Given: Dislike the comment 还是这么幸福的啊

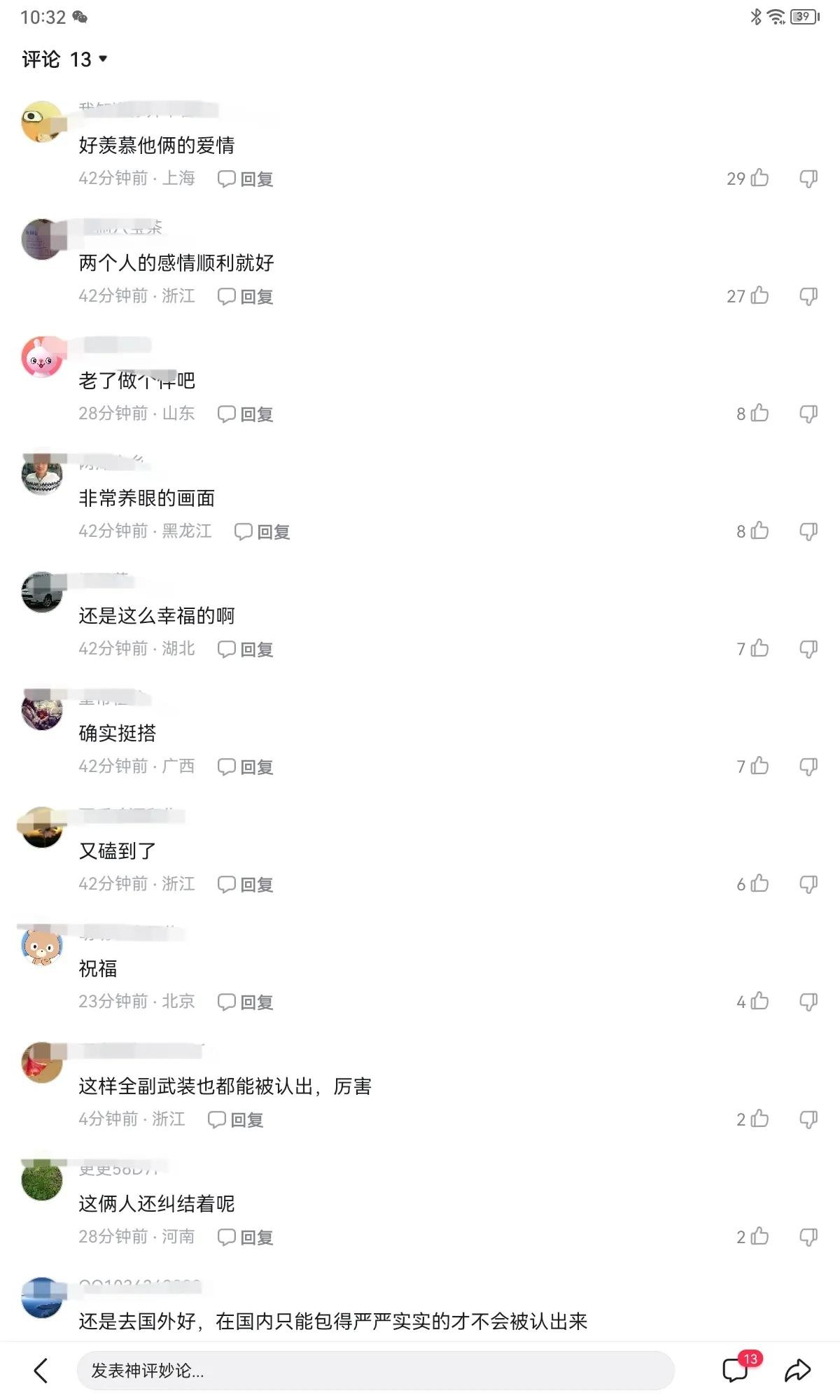Looking at the screenshot, I should point(808,649).
